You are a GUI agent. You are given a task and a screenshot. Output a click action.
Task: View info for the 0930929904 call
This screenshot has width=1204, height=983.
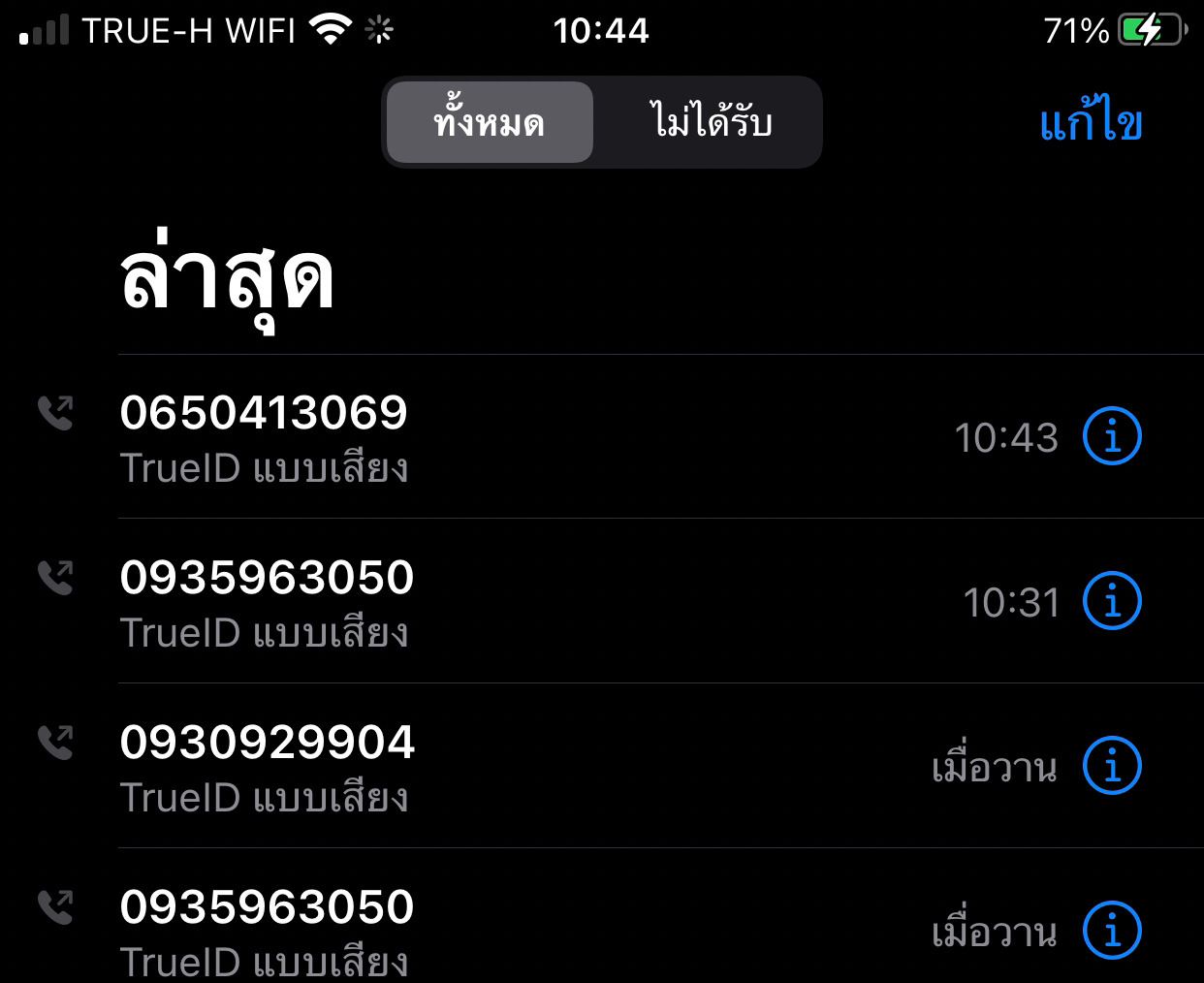click(1112, 766)
